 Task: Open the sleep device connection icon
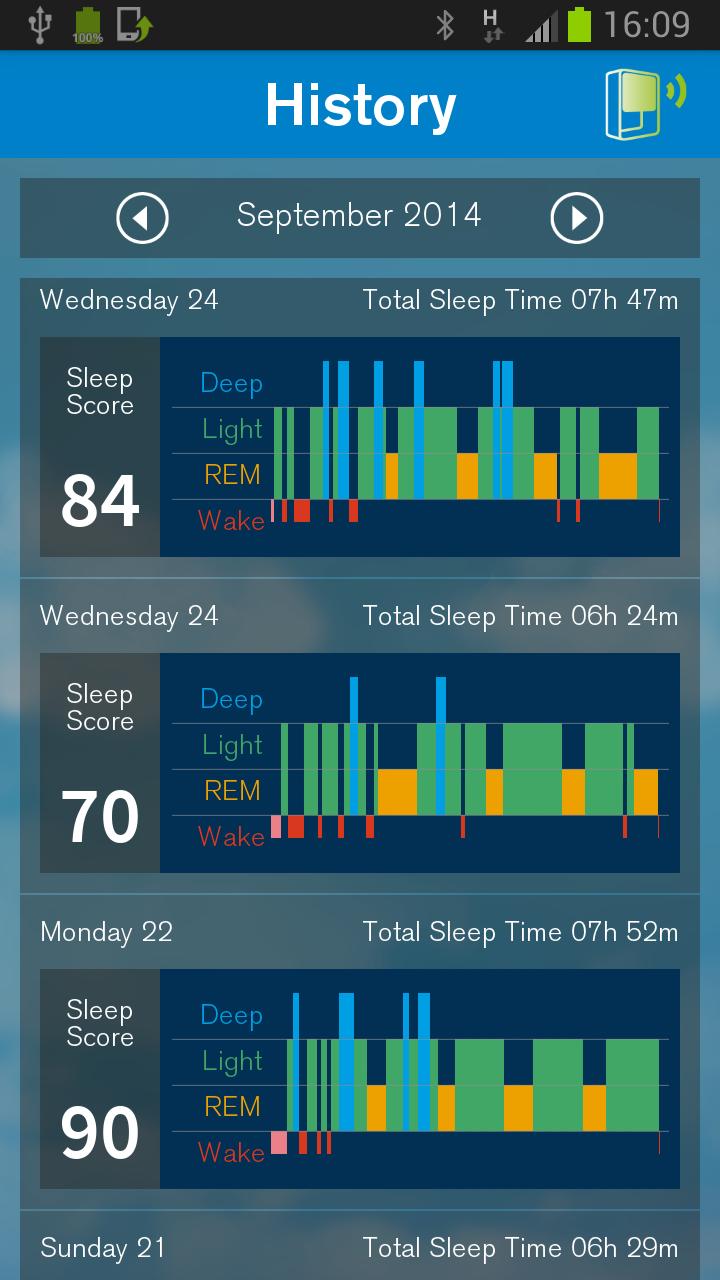coord(644,104)
